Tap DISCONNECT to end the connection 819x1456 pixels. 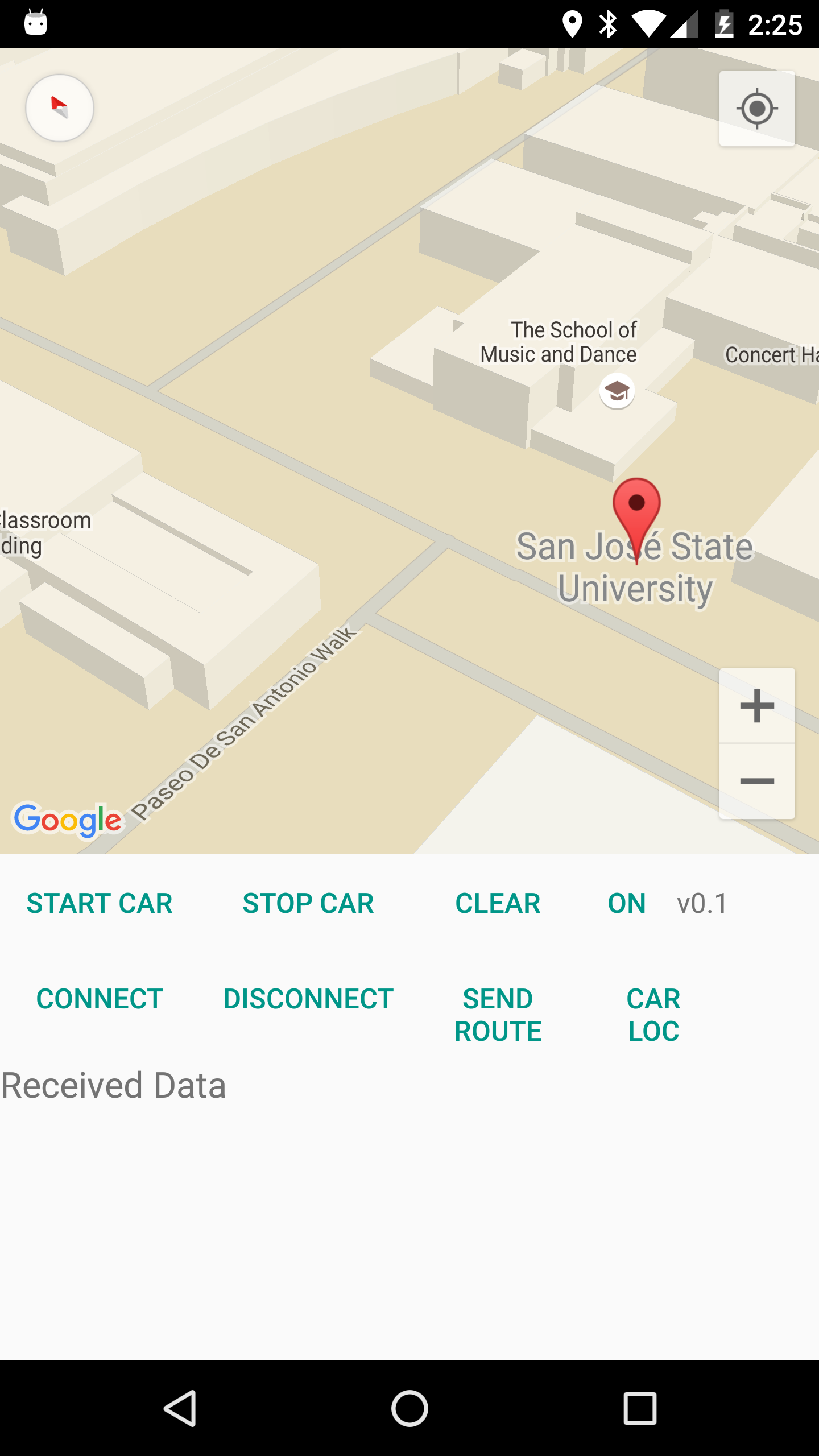[308, 999]
